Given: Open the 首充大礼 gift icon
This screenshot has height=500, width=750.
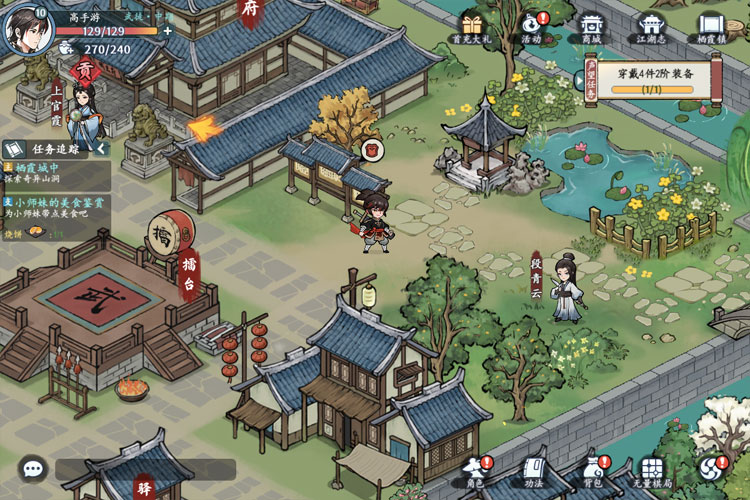Looking at the screenshot, I should [470, 25].
